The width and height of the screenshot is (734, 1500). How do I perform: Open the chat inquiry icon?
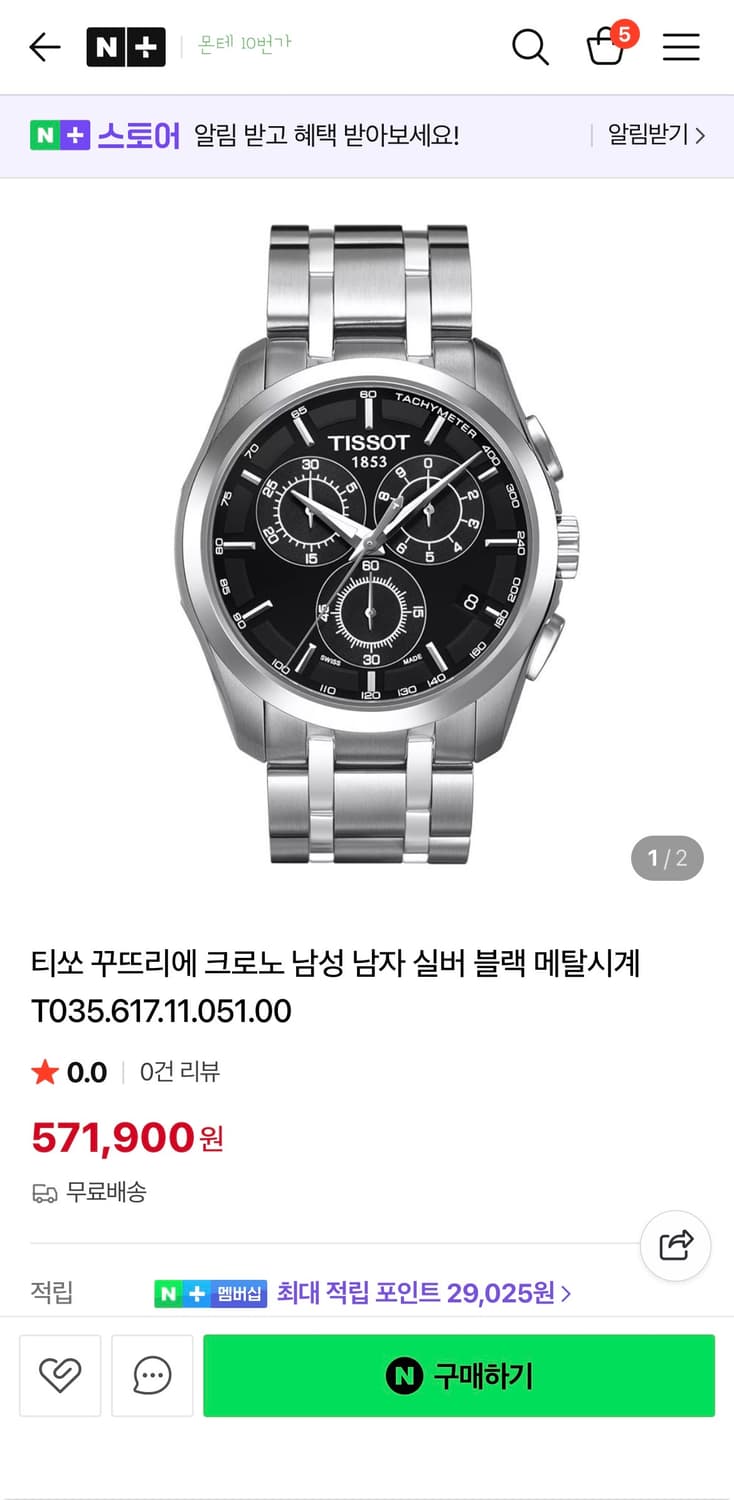click(152, 1376)
